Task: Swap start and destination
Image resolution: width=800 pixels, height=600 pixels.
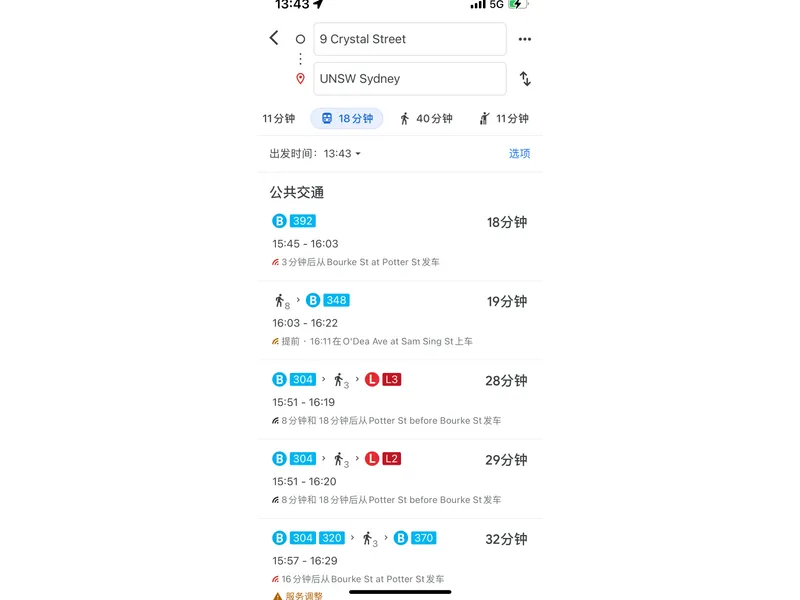Action: click(x=525, y=79)
